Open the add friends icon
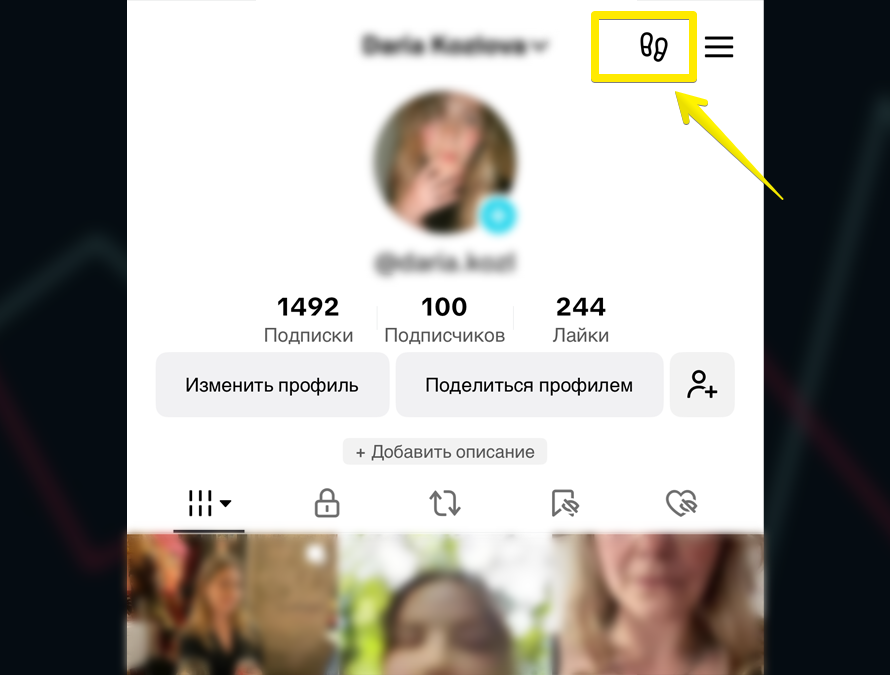This screenshot has width=890, height=675. [x=702, y=385]
